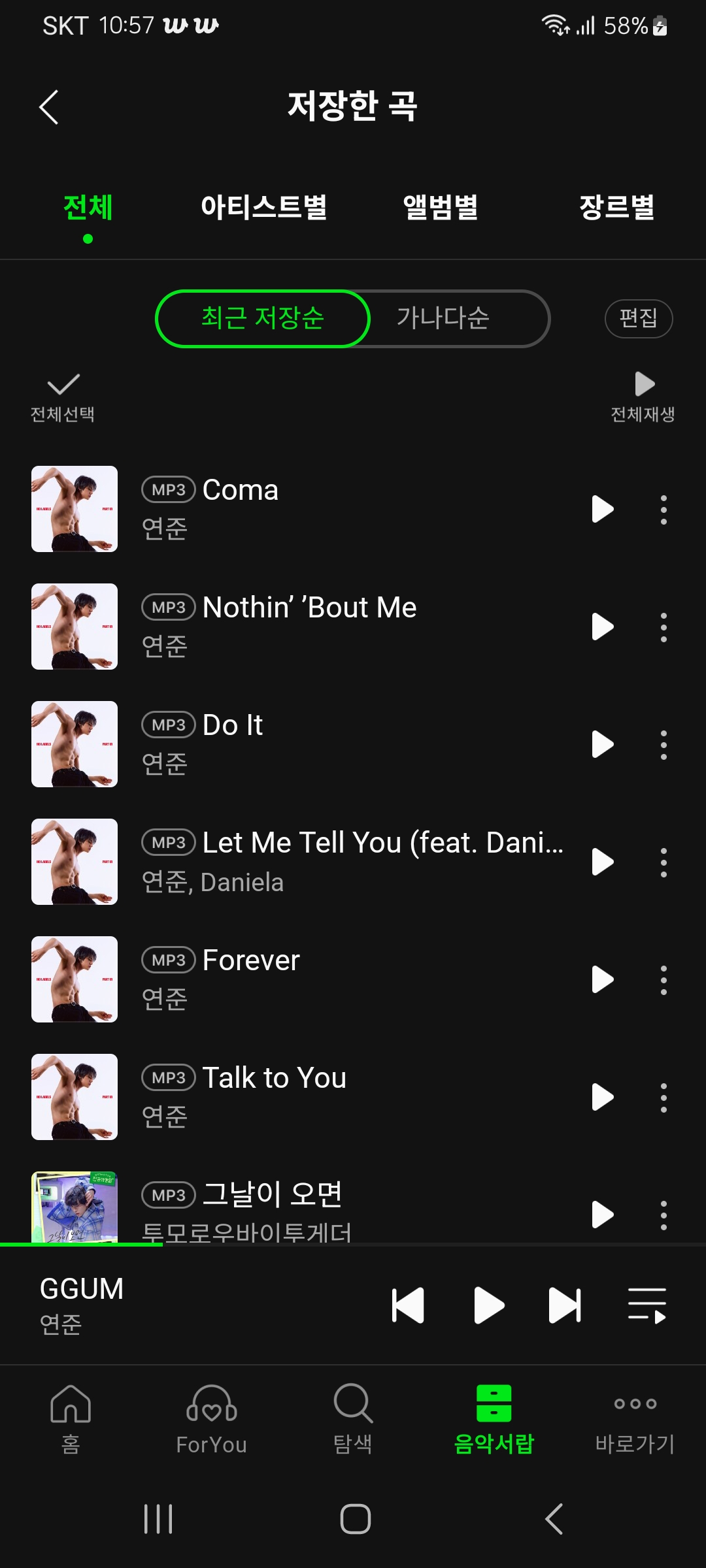Sort songs by 가나다순

pyautogui.click(x=443, y=318)
